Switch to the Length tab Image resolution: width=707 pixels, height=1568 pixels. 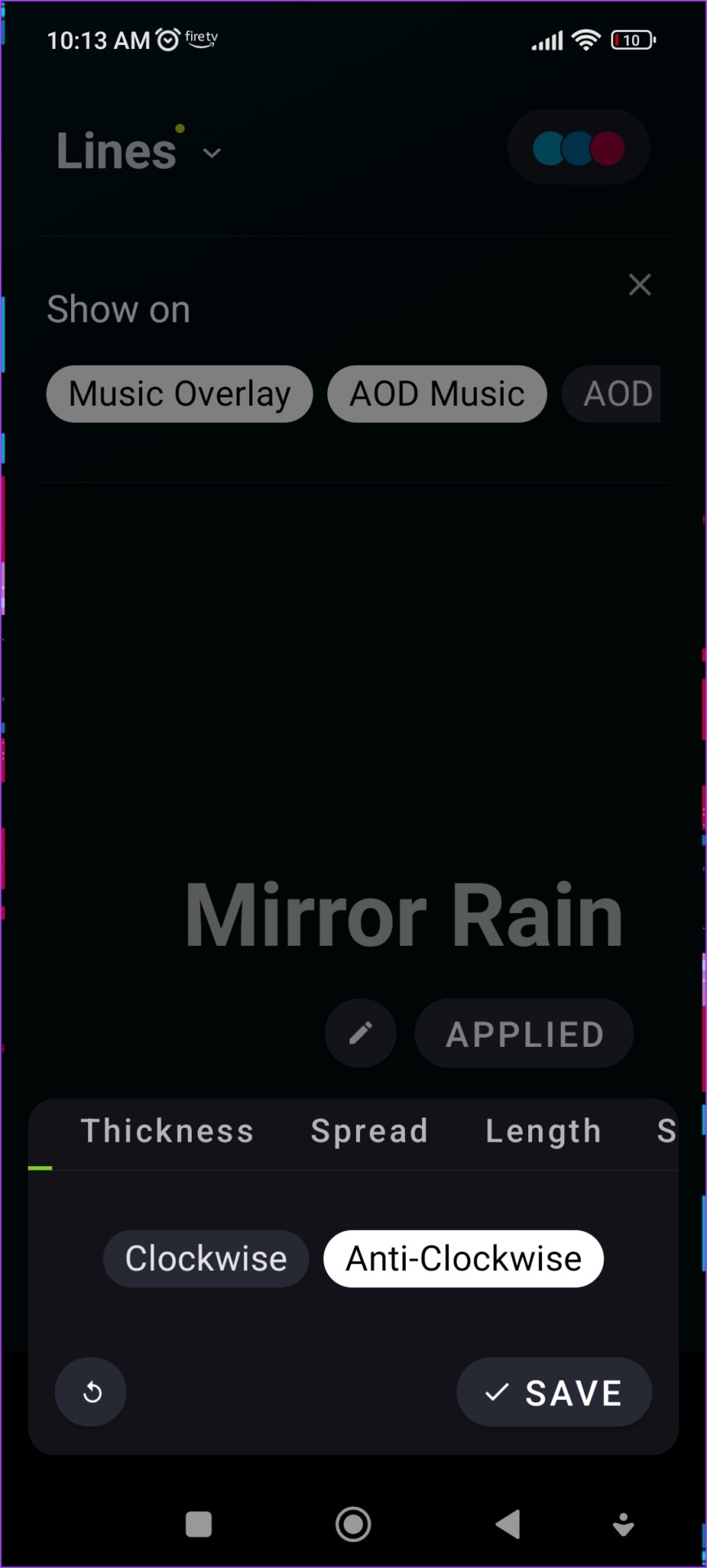tap(544, 1131)
